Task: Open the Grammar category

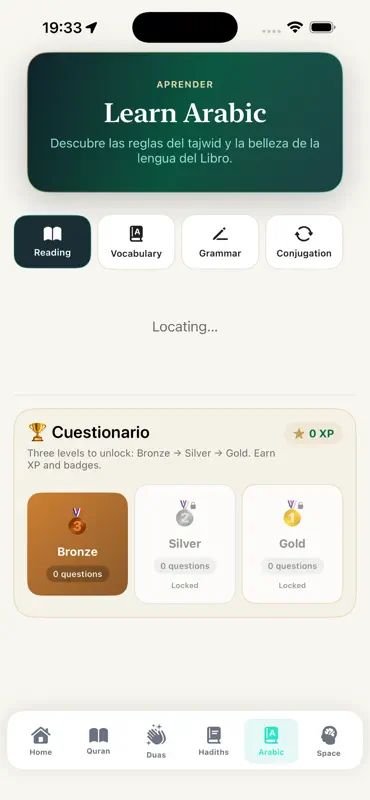Action: pyautogui.click(x=220, y=241)
